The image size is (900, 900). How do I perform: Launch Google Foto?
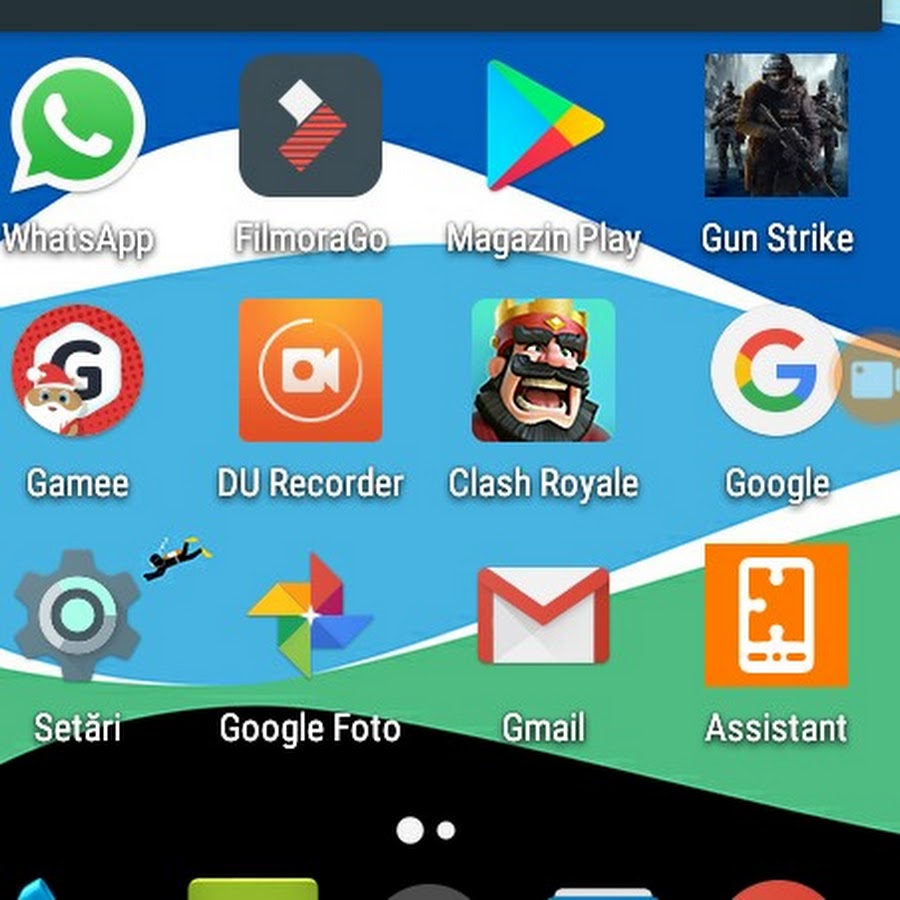point(310,615)
